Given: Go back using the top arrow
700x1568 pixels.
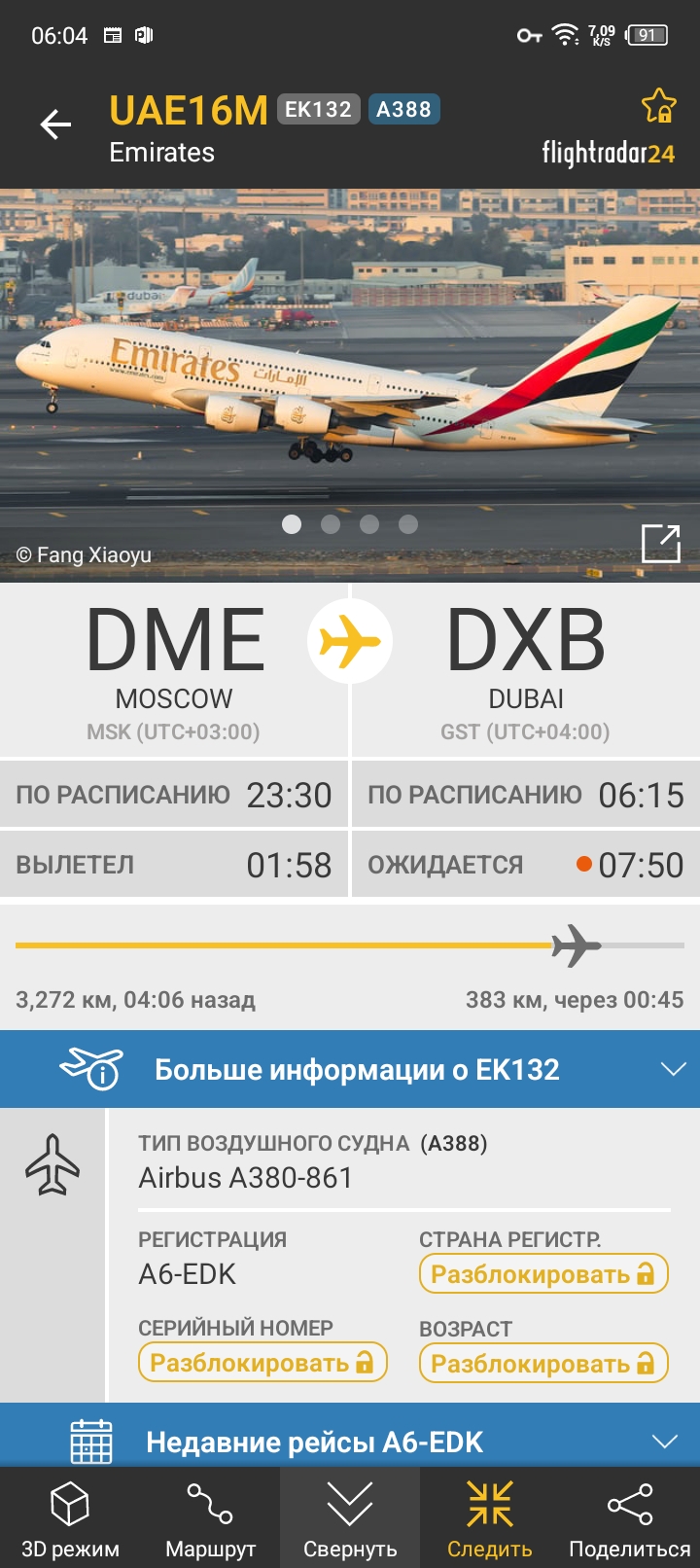Looking at the screenshot, I should (x=55, y=125).
